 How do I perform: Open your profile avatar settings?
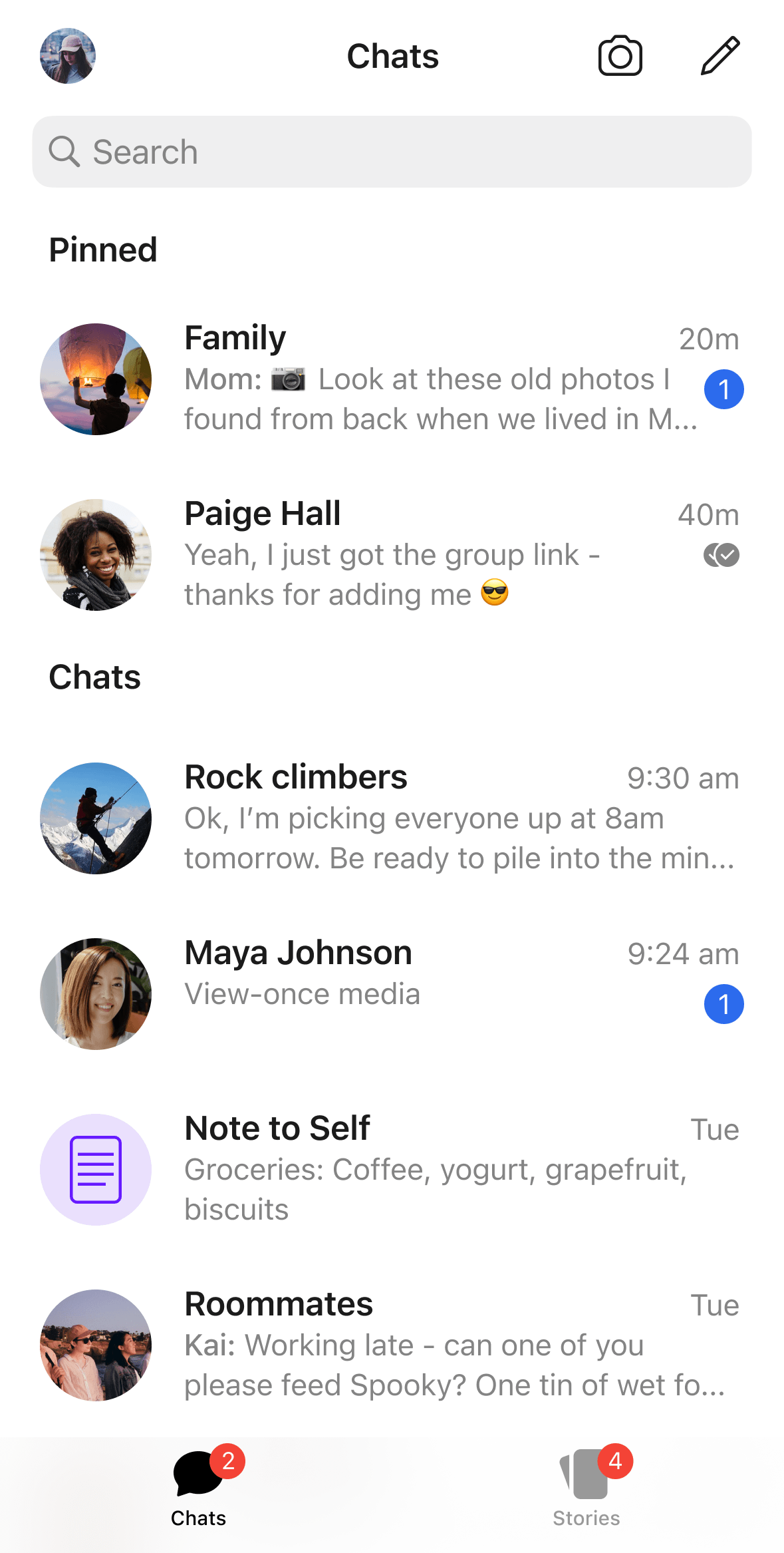point(68,56)
